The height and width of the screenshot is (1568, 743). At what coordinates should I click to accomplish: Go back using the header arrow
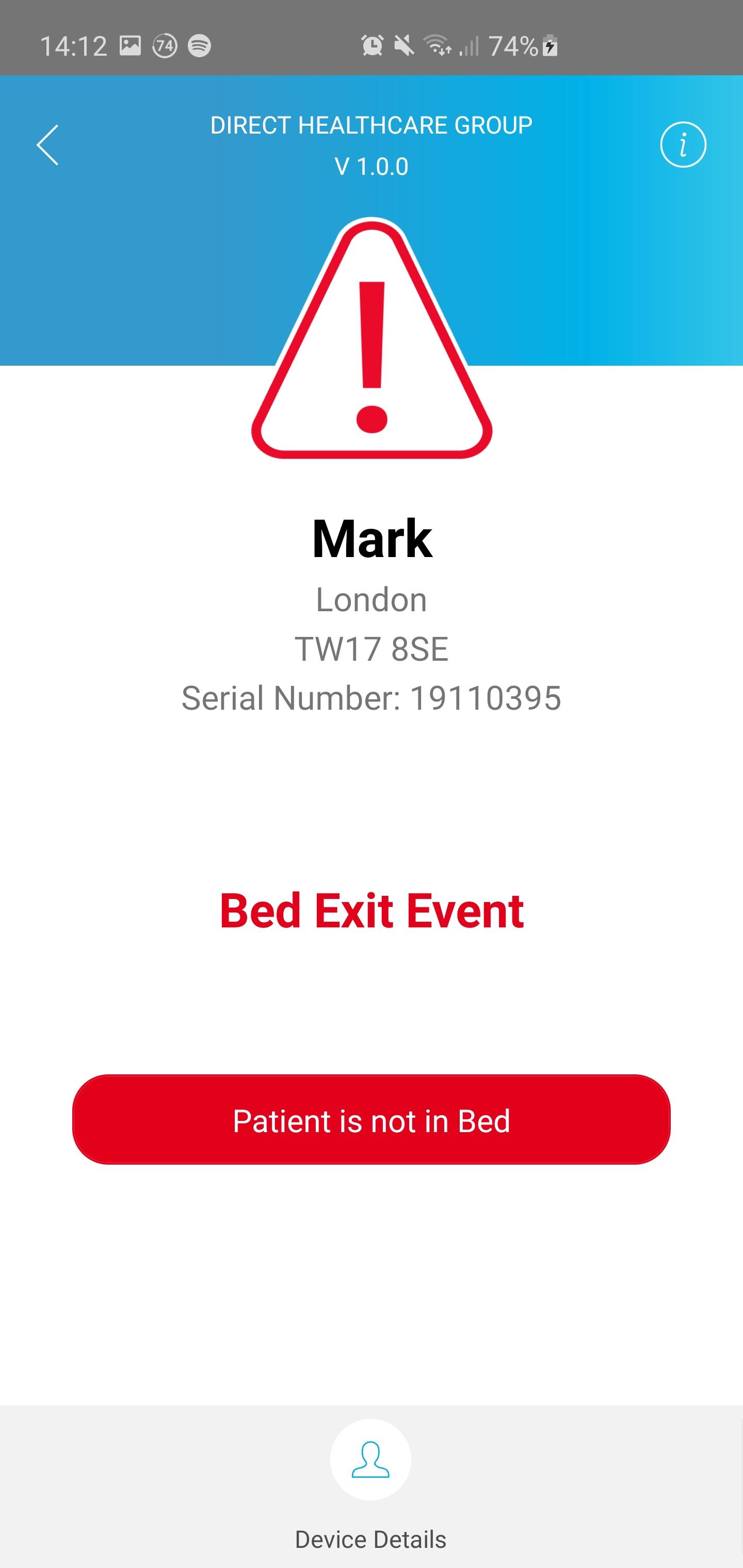47,145
